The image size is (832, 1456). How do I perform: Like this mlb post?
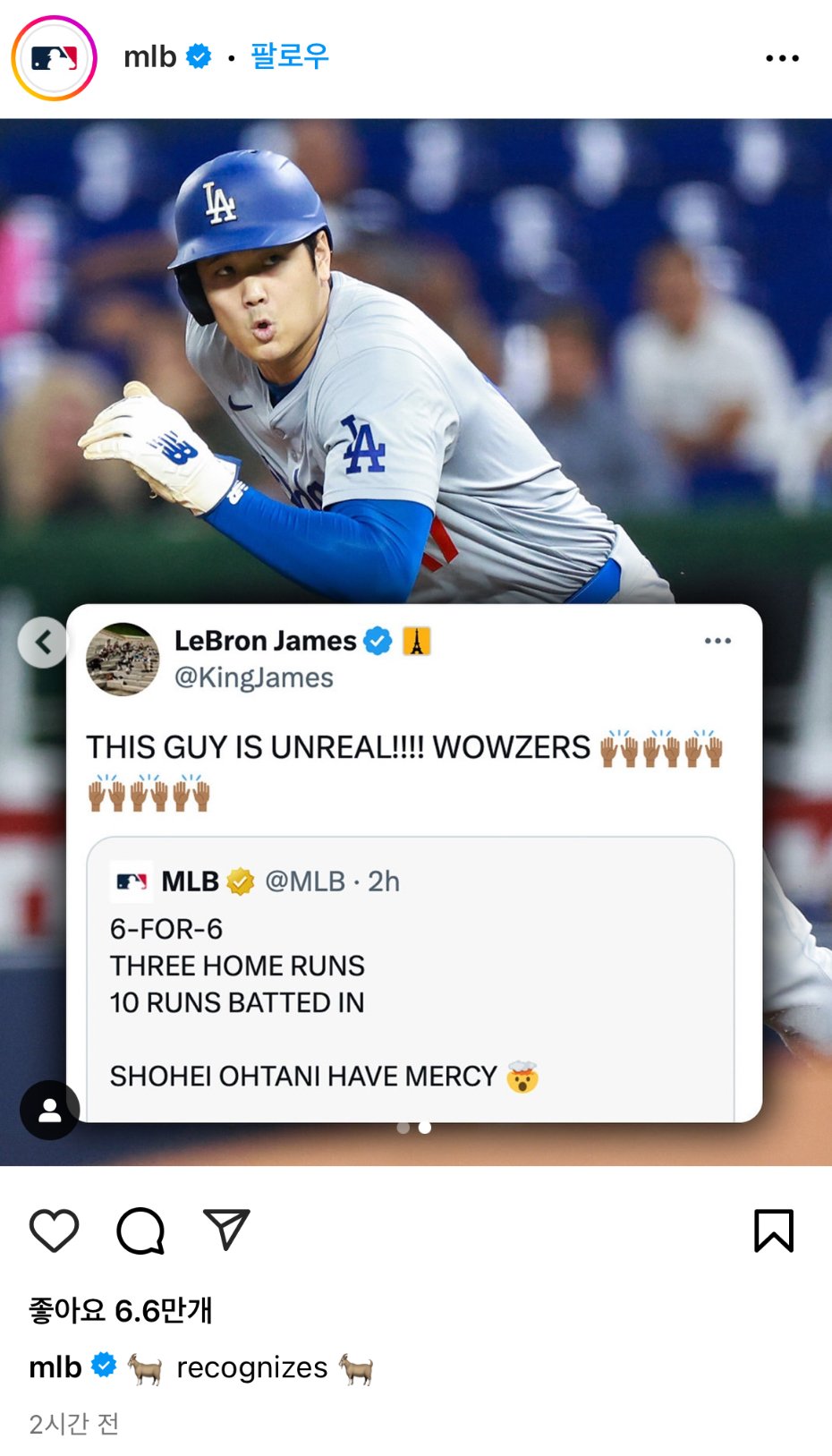(55, 1230)
